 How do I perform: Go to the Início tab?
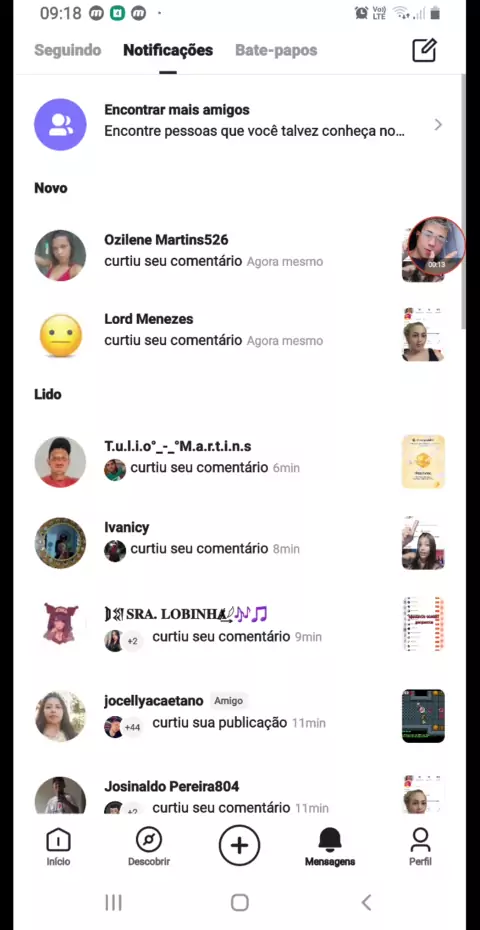[x=58, y=847]
